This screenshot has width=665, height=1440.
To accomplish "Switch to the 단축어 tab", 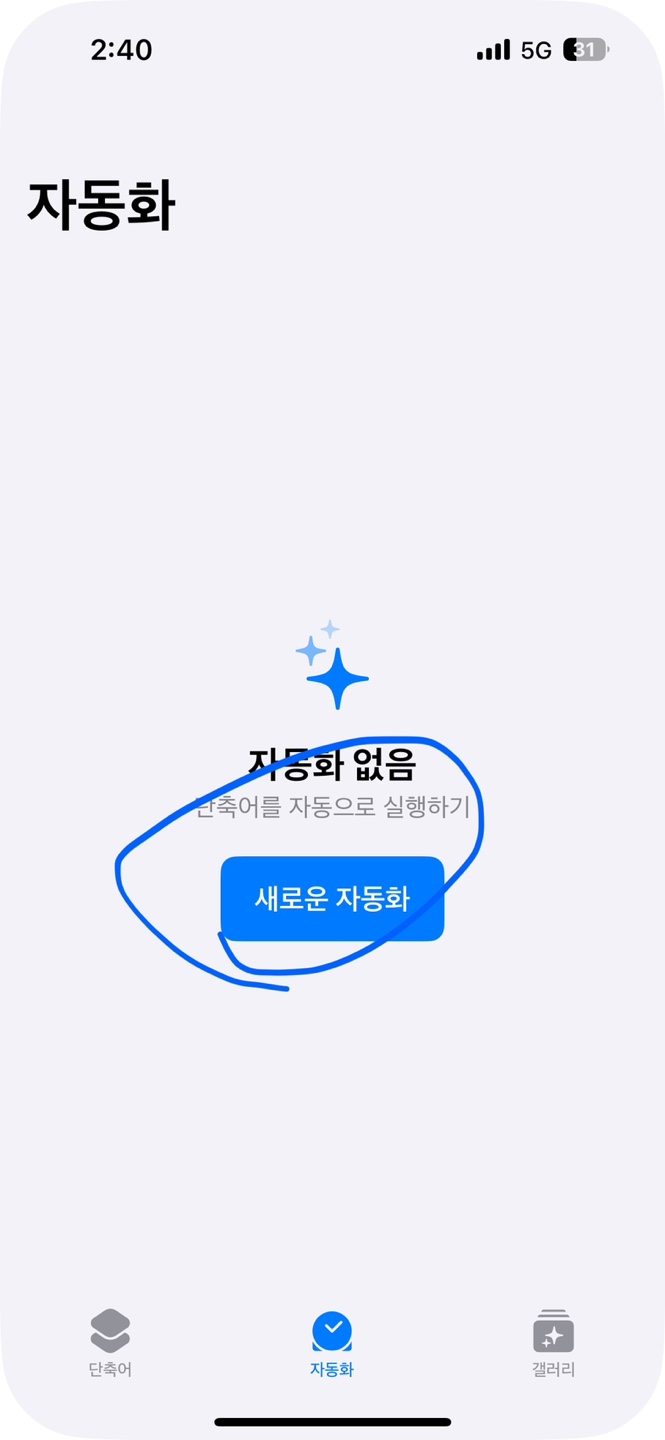I will pos(110,1343).
